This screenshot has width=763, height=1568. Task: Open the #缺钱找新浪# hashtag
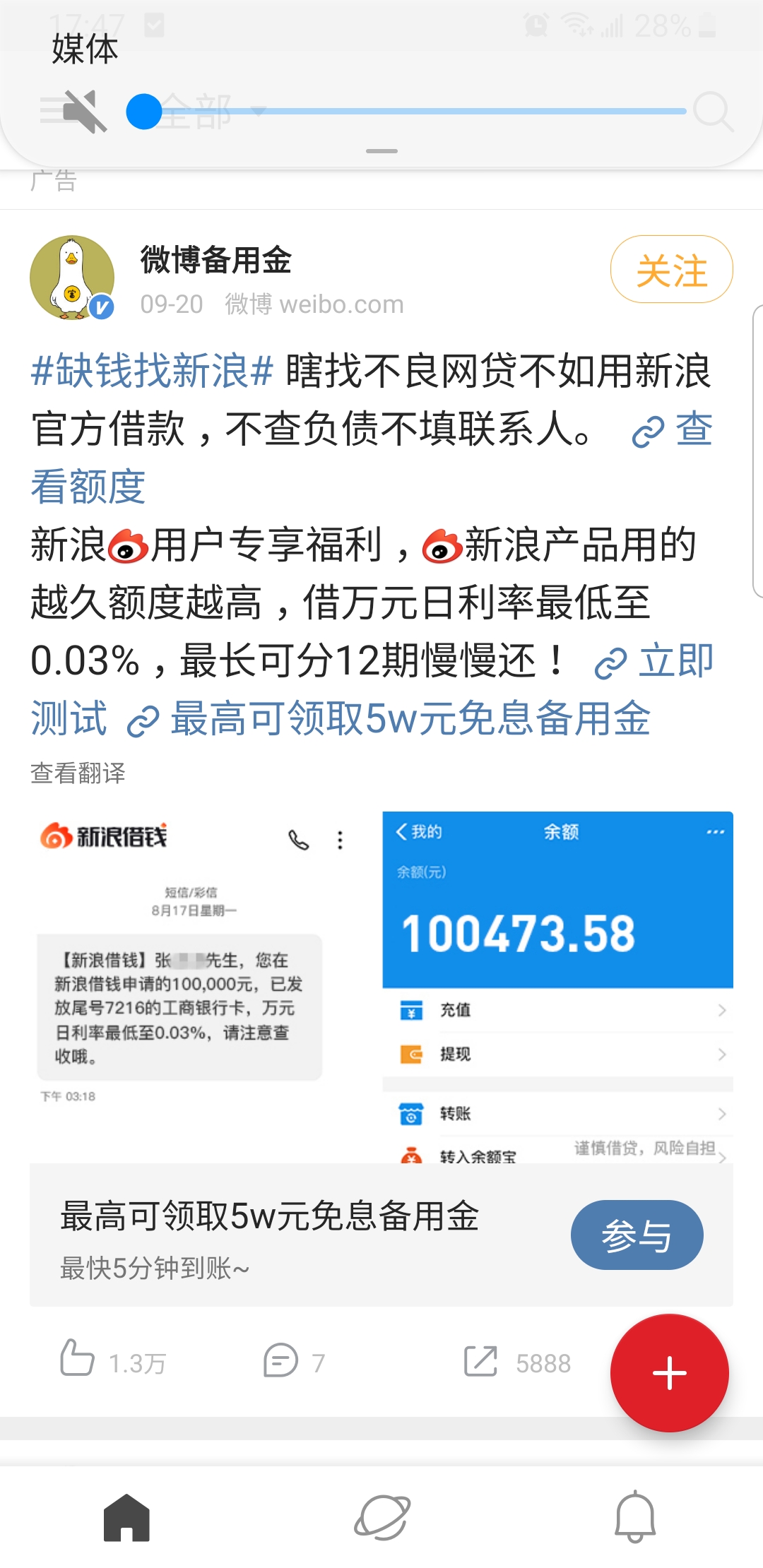point(152,371)
